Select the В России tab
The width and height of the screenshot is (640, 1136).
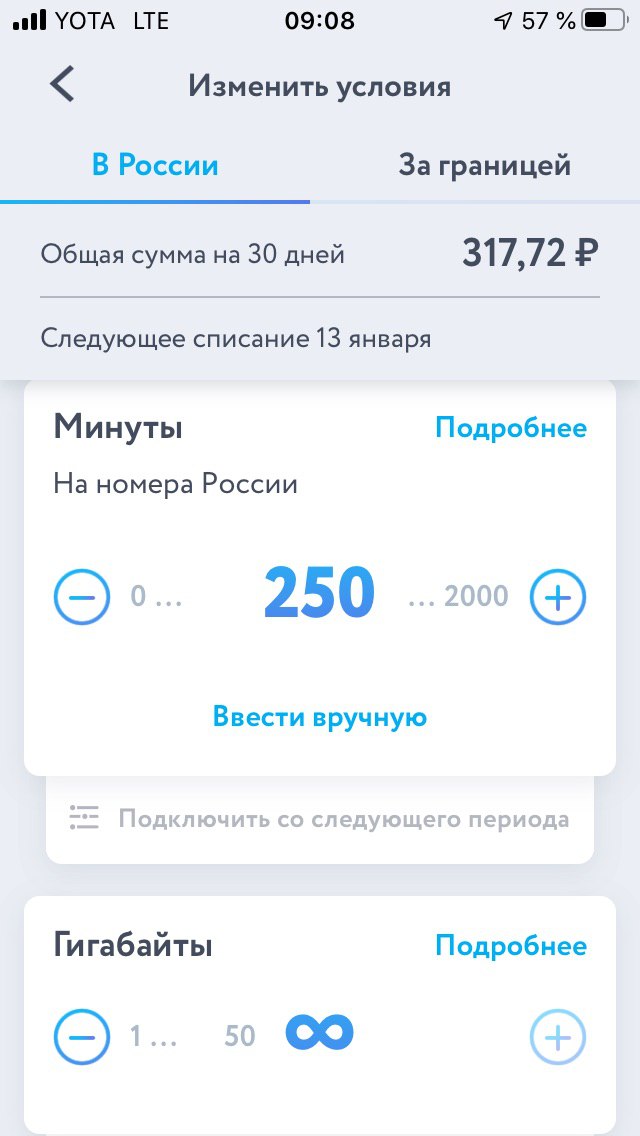155,165
